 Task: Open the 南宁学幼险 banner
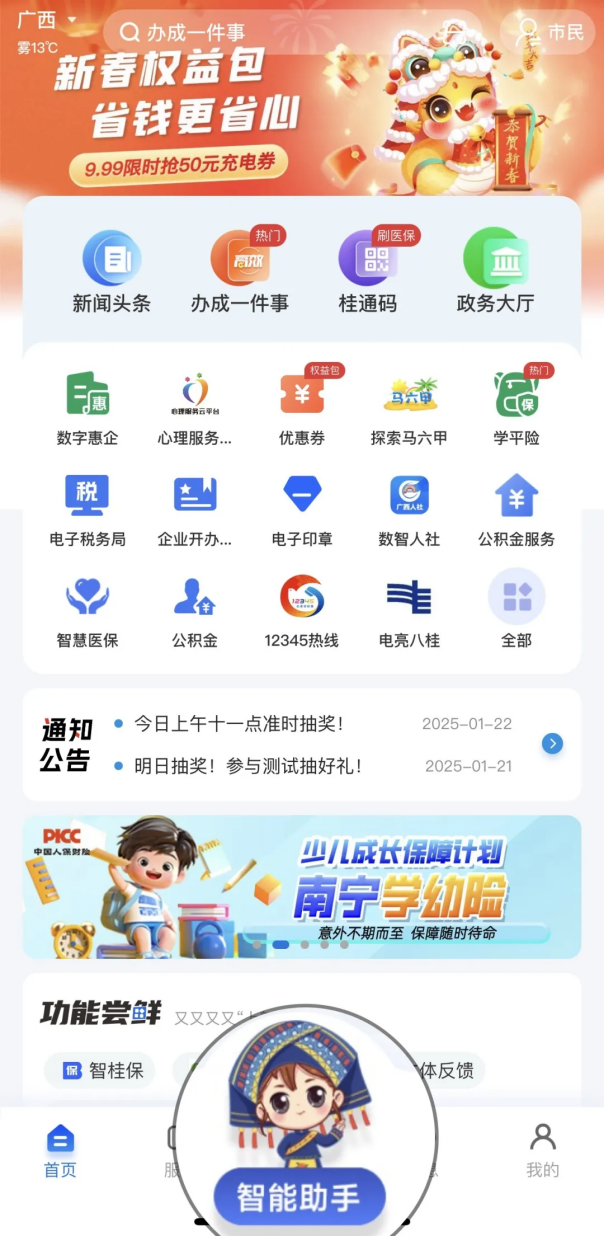coord(302,887)
